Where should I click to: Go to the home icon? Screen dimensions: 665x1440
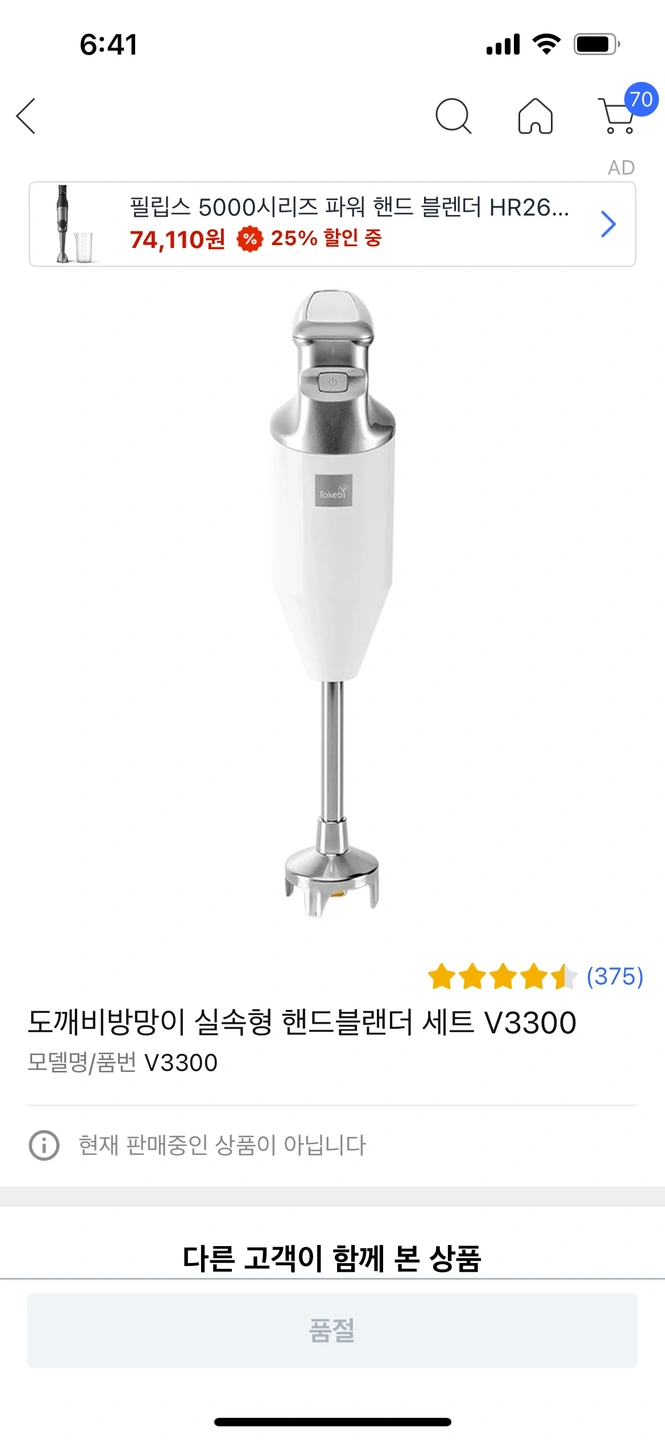coord(535,117)
